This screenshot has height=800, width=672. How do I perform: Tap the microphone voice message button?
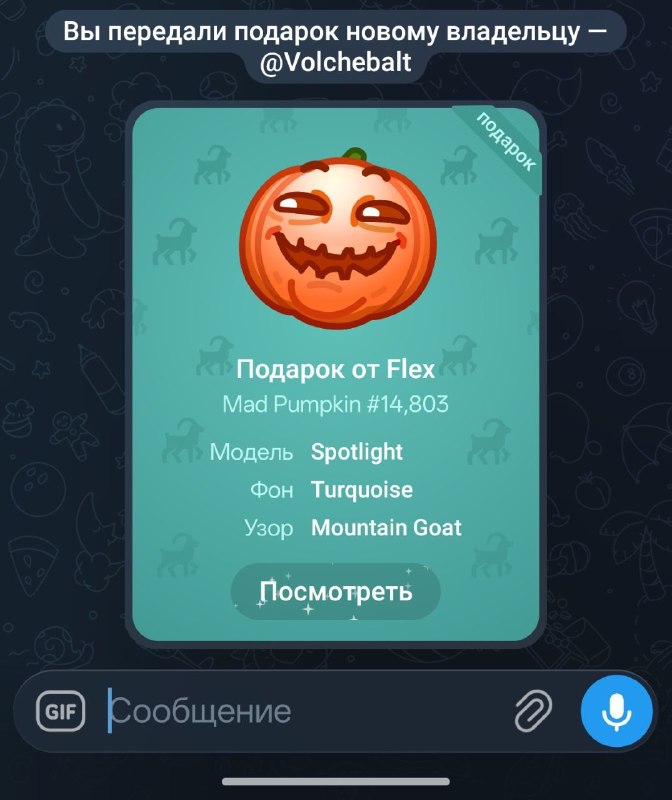pos(616,711)
